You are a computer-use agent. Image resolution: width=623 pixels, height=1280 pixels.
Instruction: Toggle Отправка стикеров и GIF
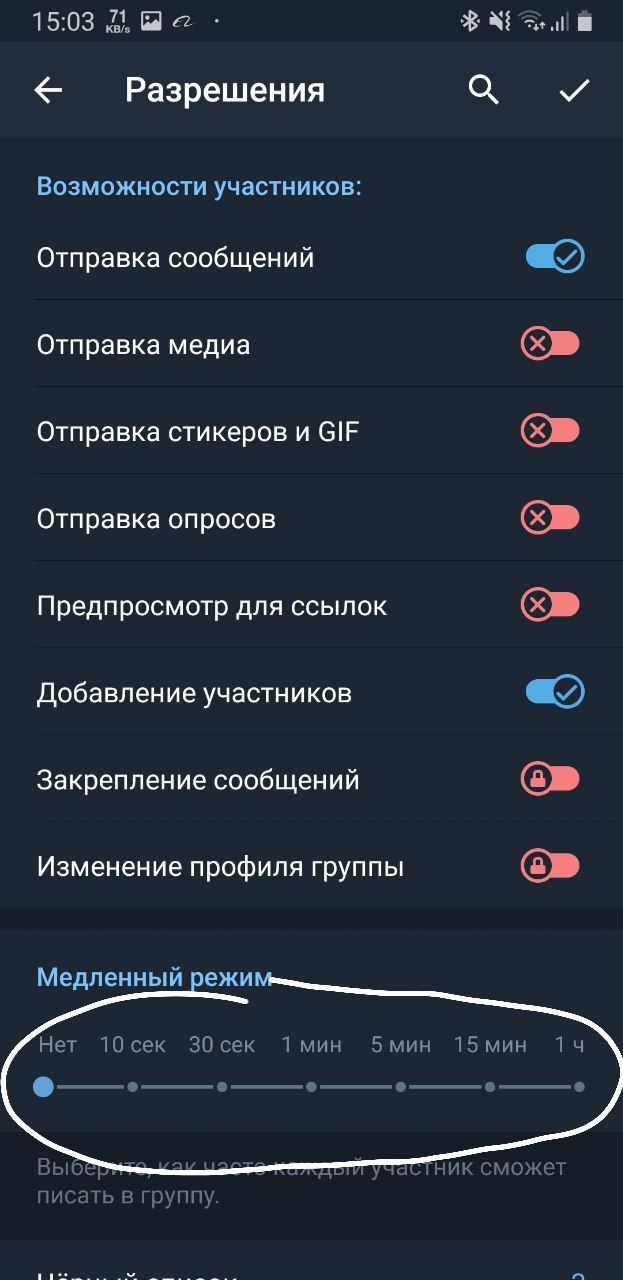(x=550, y=432)
